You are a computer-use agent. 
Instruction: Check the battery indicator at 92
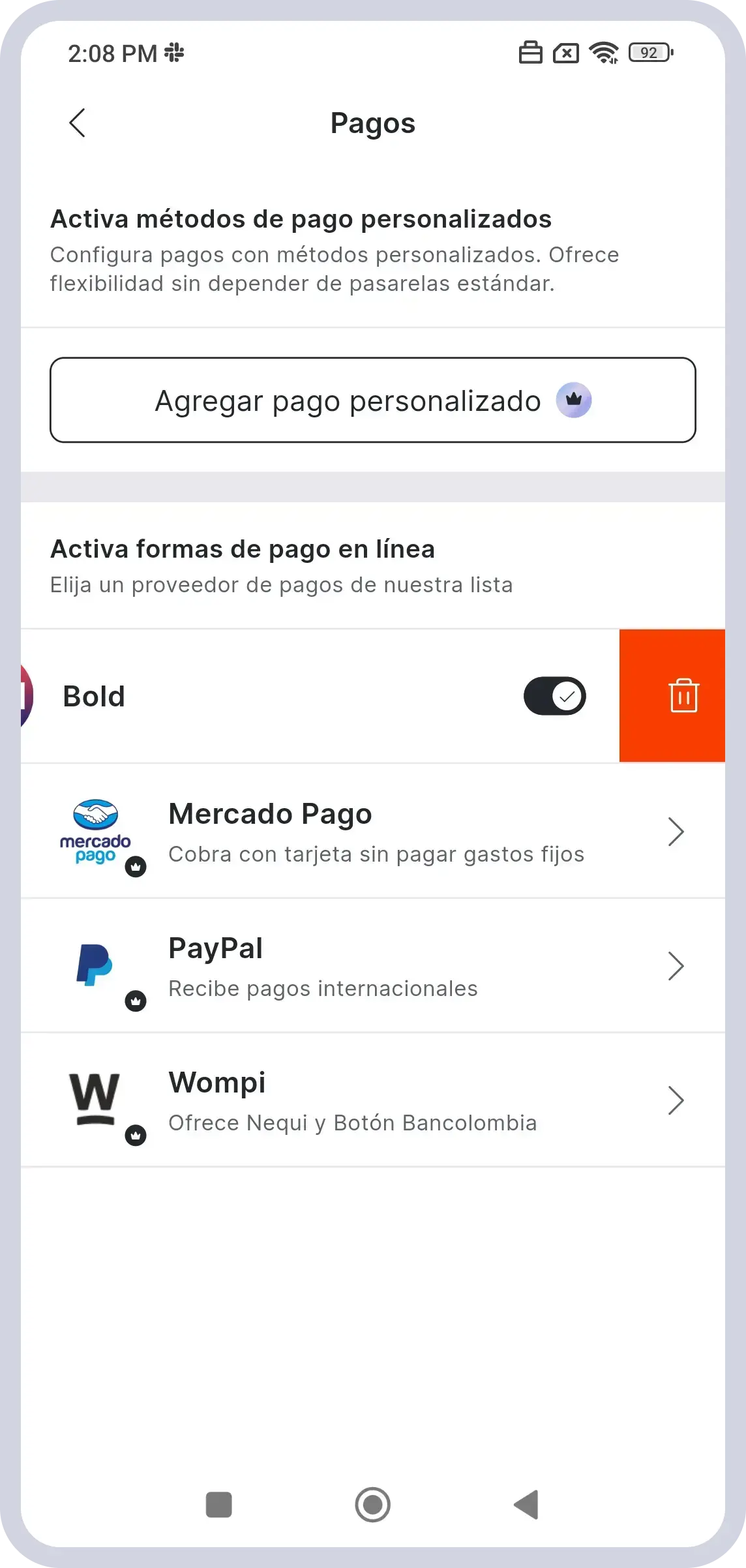649,52
